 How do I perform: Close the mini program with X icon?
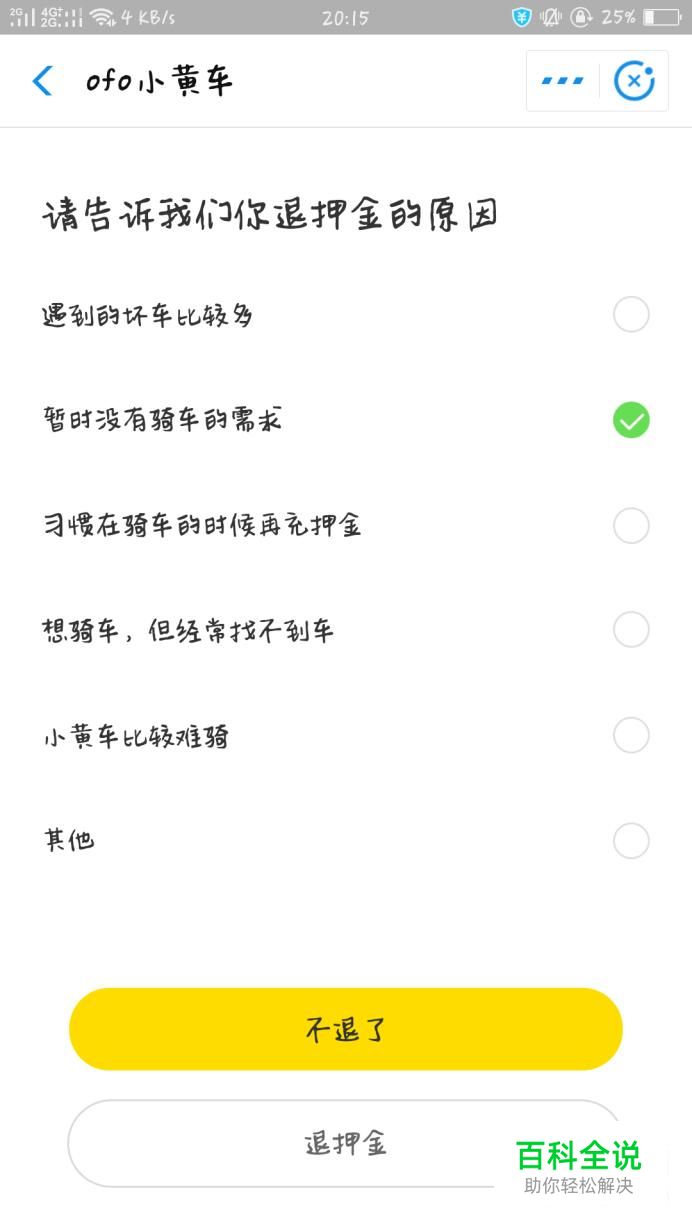[634, 81]
